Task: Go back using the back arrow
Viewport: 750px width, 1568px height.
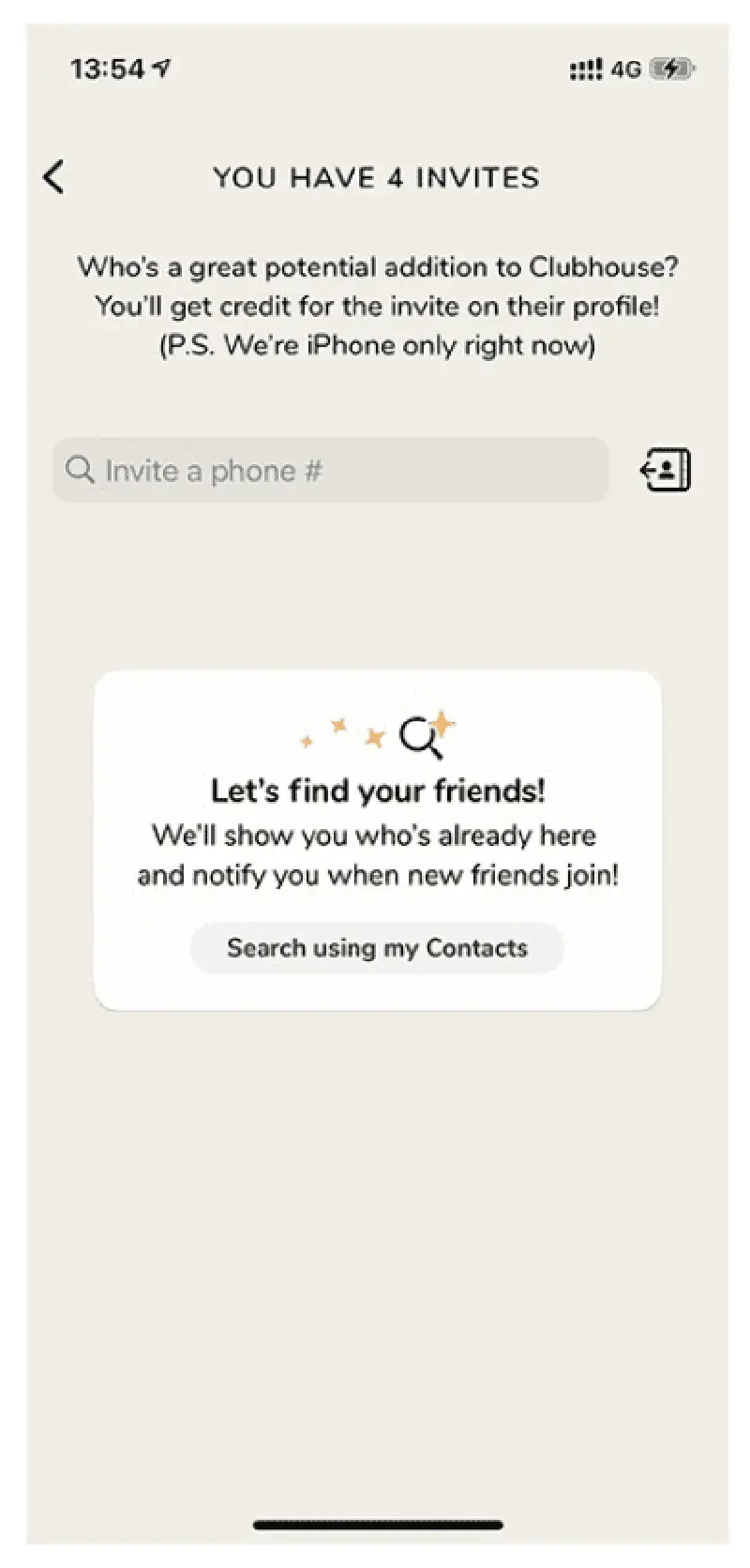Action: coord(54,176)
